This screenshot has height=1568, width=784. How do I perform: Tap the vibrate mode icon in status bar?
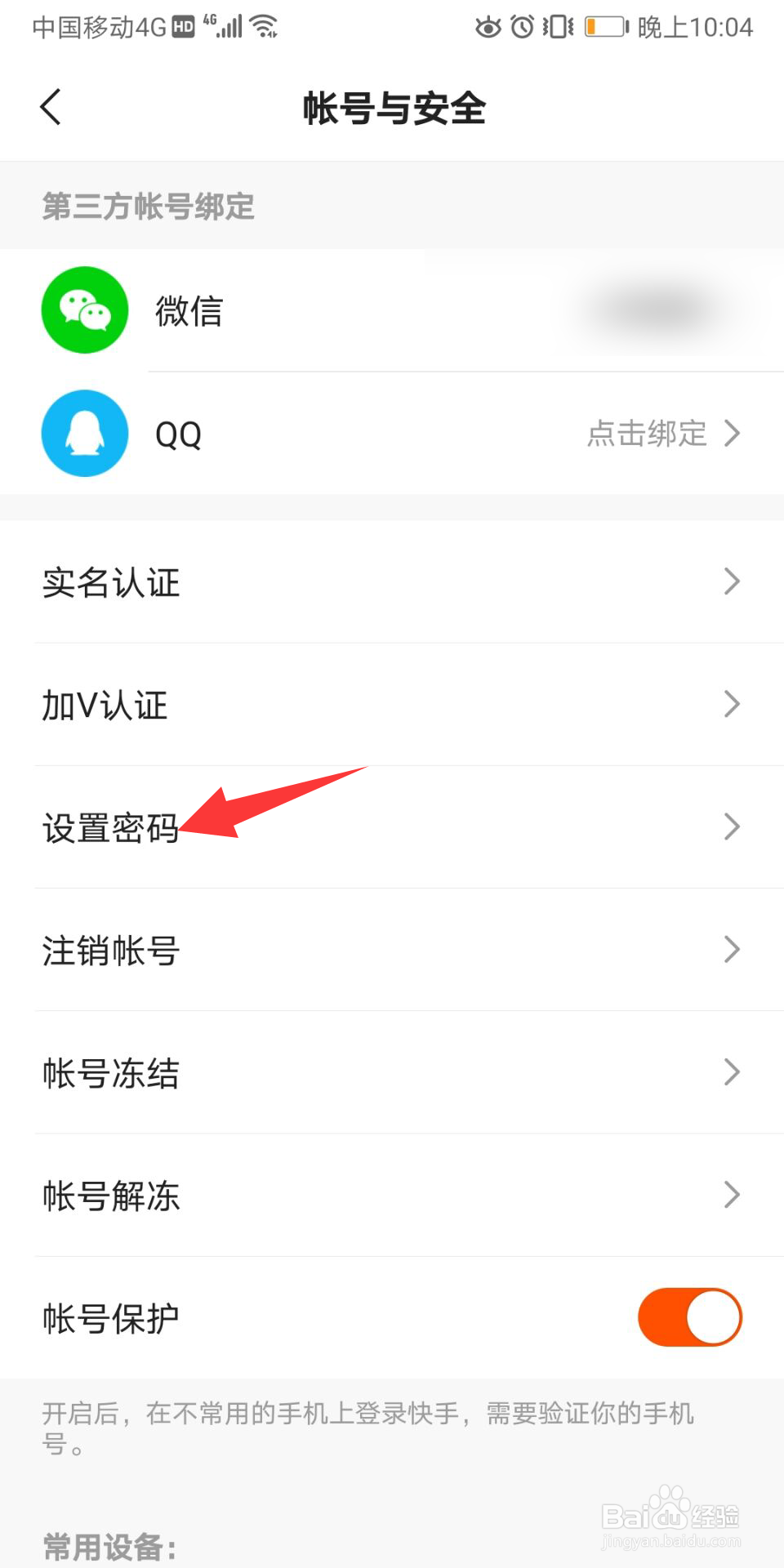(x=557, y=27)
